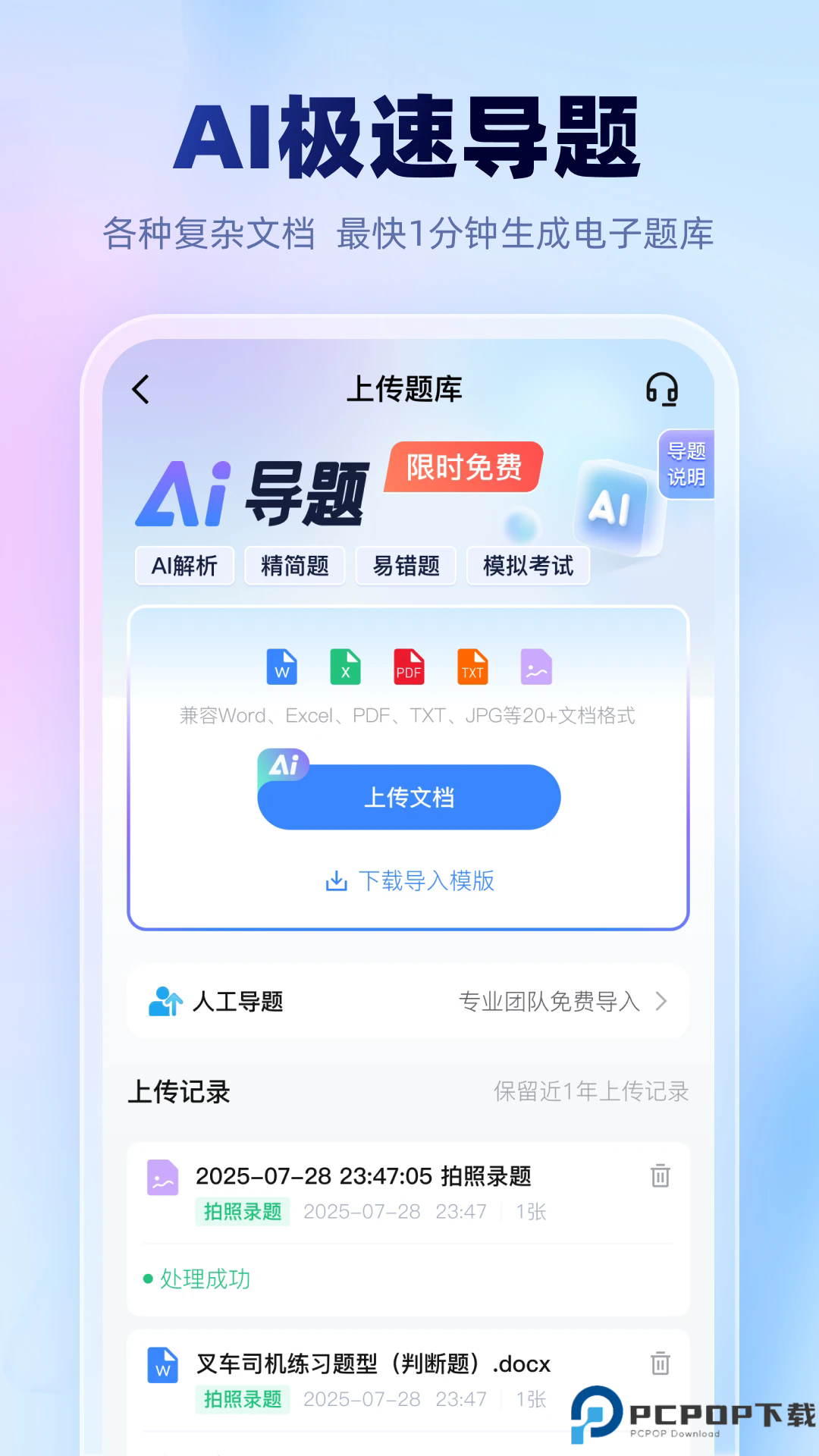Tap the back arrow at top left

139,388
